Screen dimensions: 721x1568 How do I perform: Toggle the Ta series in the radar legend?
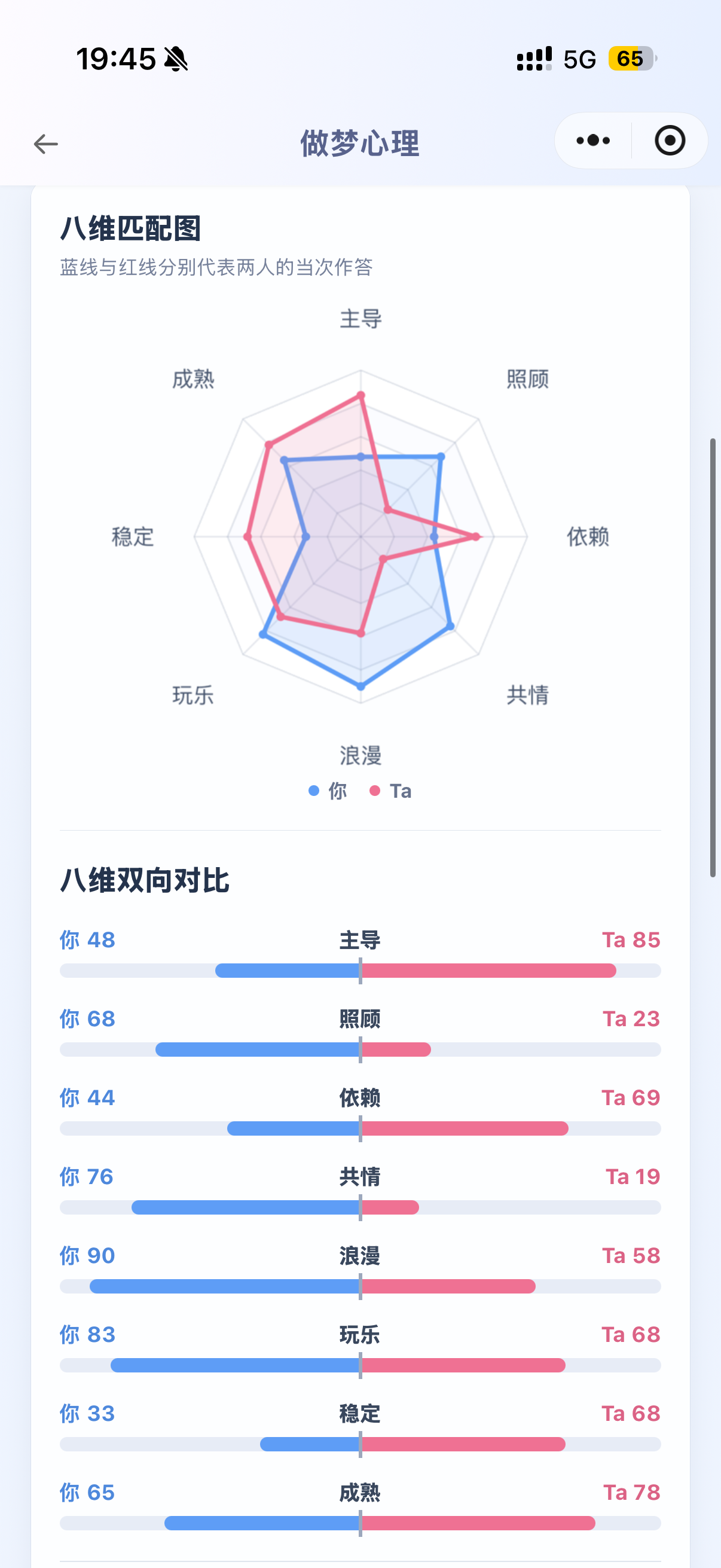(390, 791)
